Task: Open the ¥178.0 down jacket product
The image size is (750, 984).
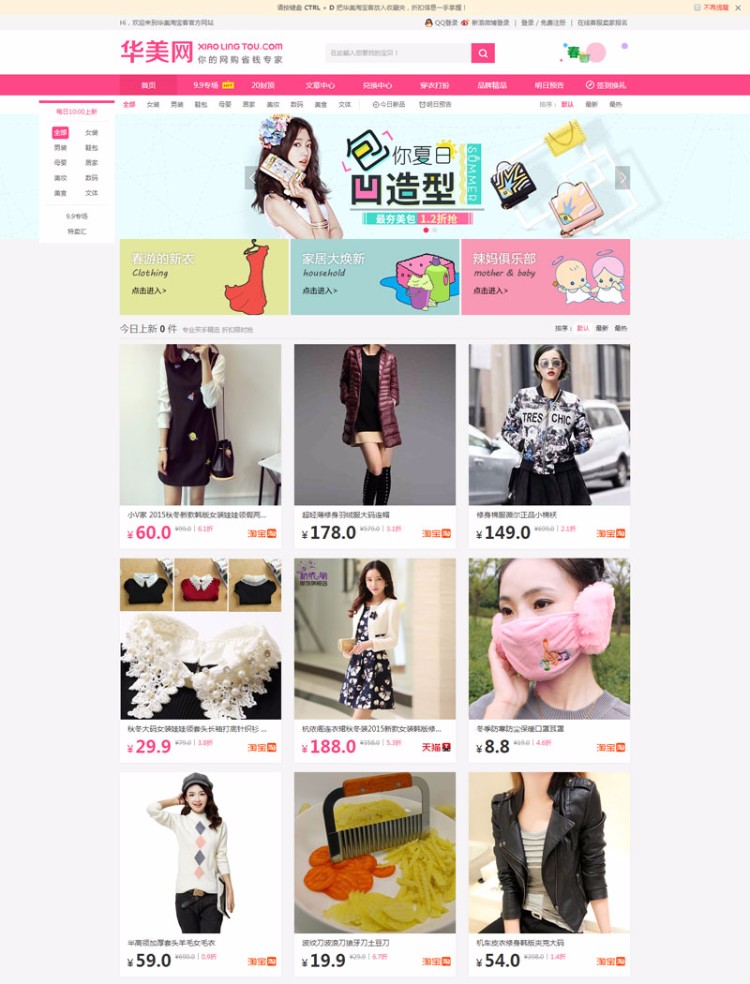Action: coord(375,425)
